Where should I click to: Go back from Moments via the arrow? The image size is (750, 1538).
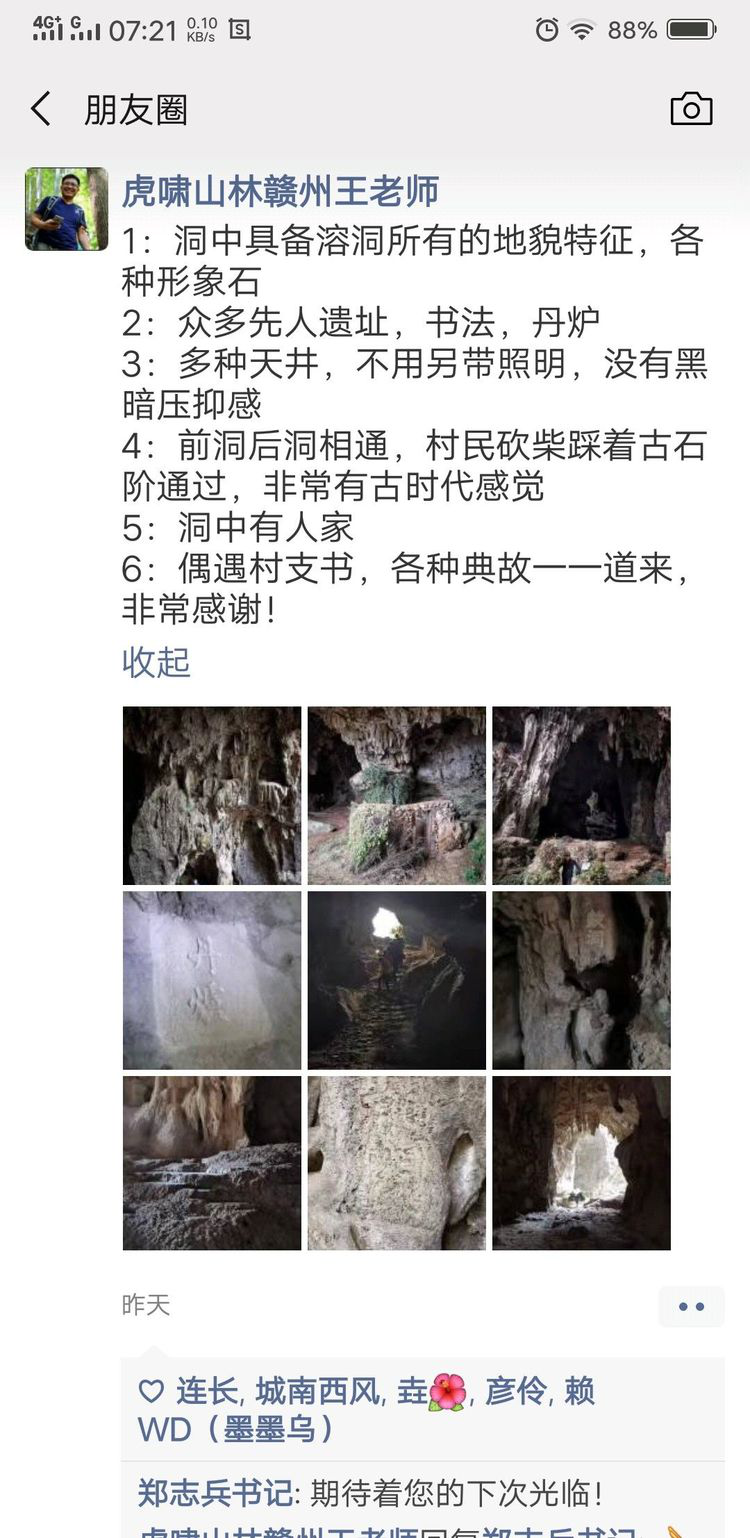pos(40,109)
